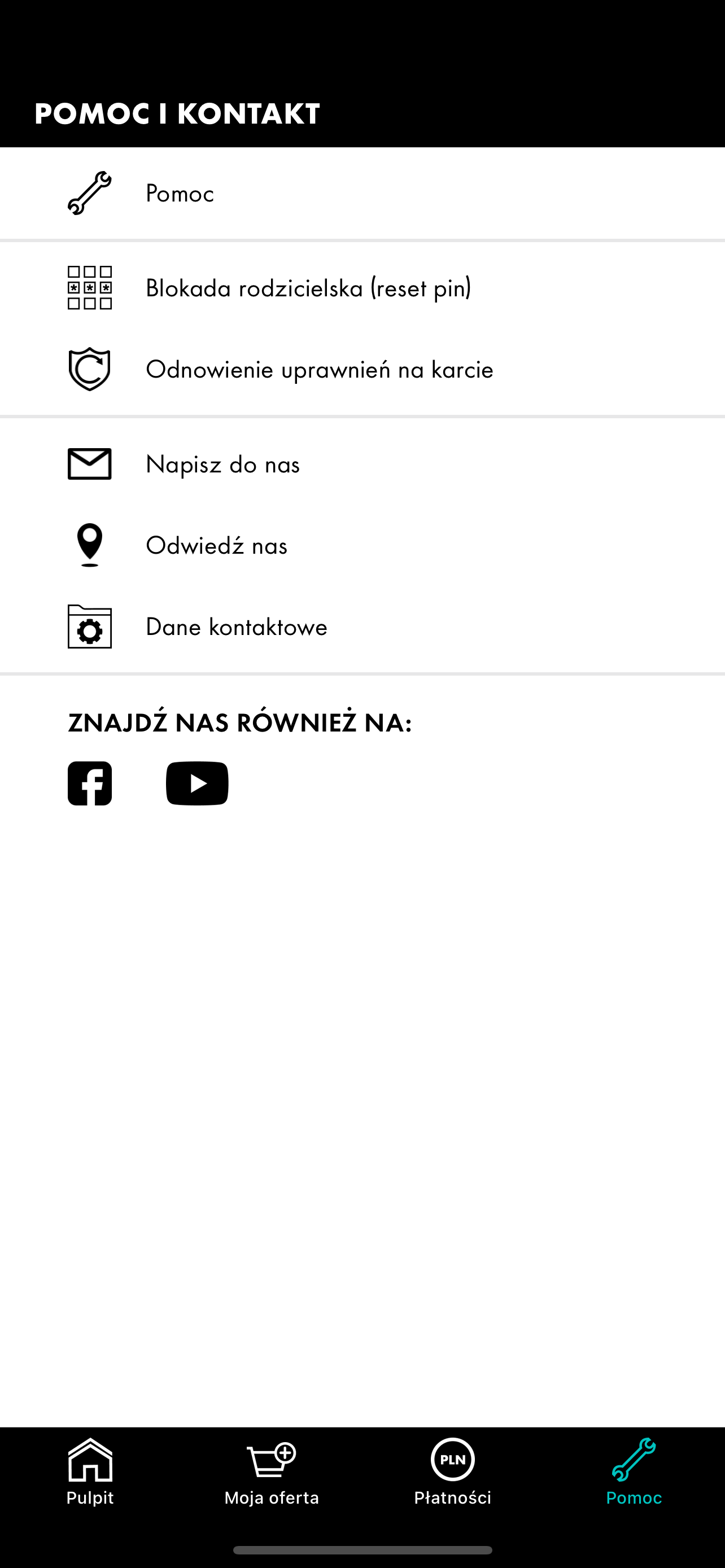
Task: Open the Facebook page icon
Action: click(90, 783)
